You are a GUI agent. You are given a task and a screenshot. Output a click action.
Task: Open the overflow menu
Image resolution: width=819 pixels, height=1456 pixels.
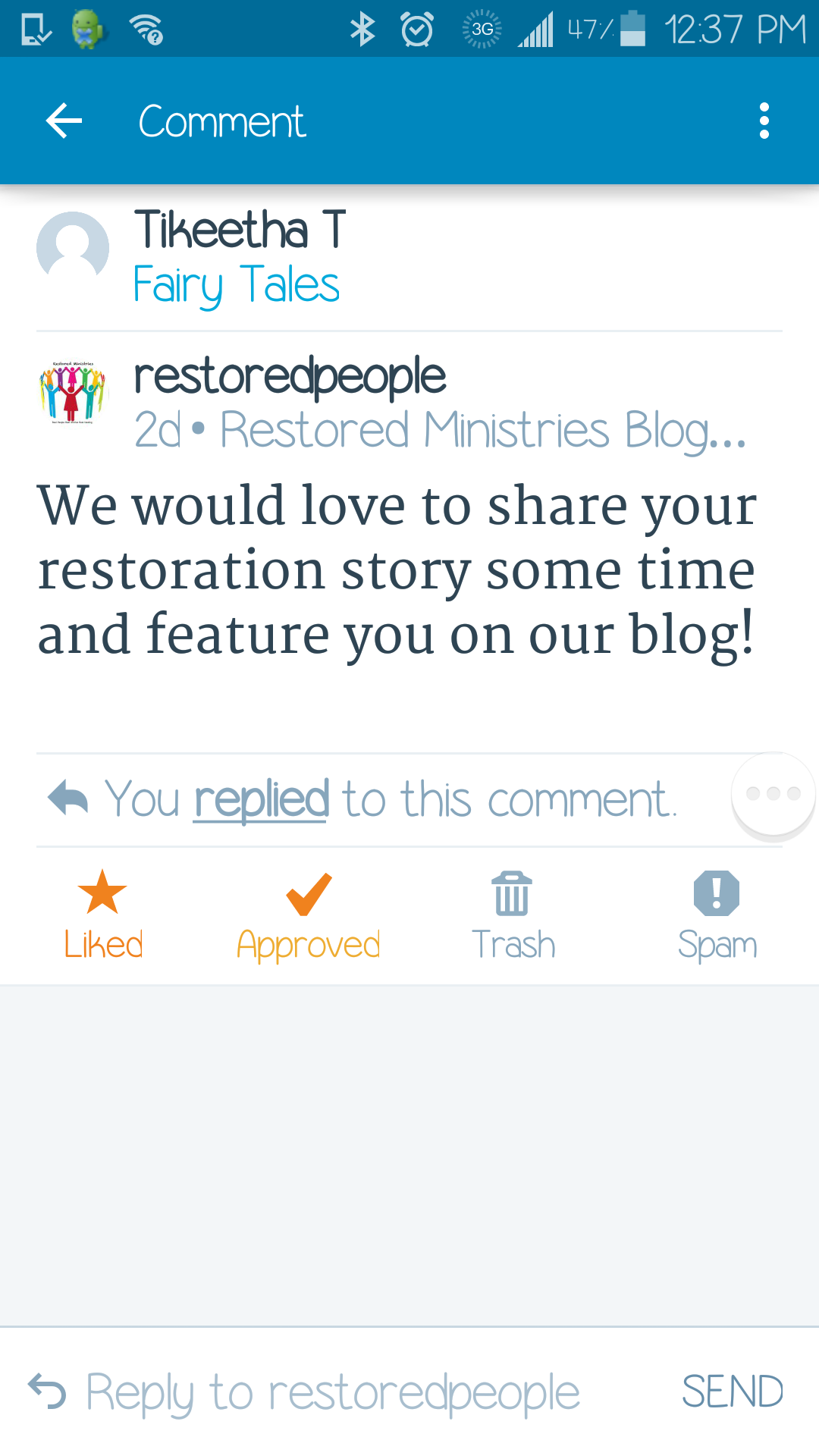[x=764, y=121]
